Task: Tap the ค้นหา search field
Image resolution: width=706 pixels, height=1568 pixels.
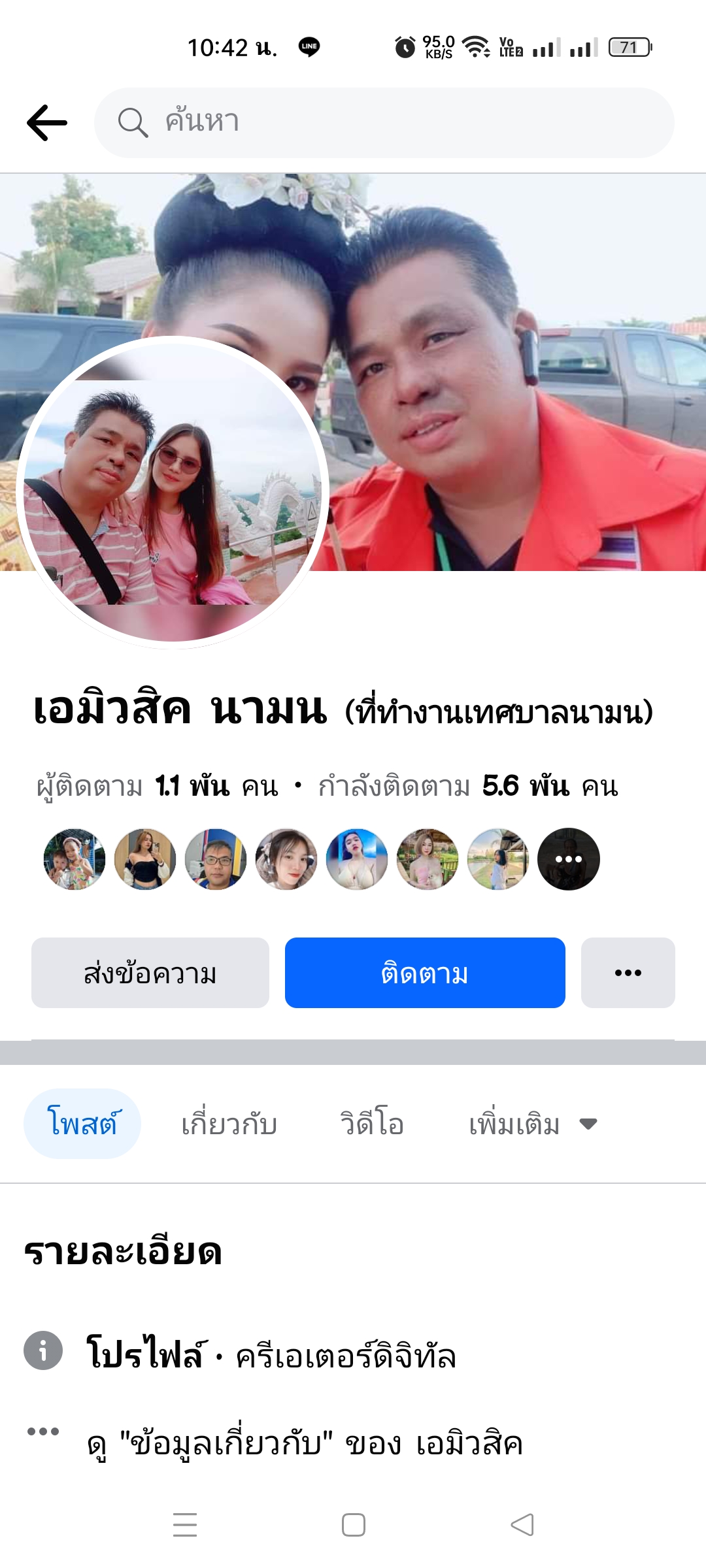Action: pos(384,123)
